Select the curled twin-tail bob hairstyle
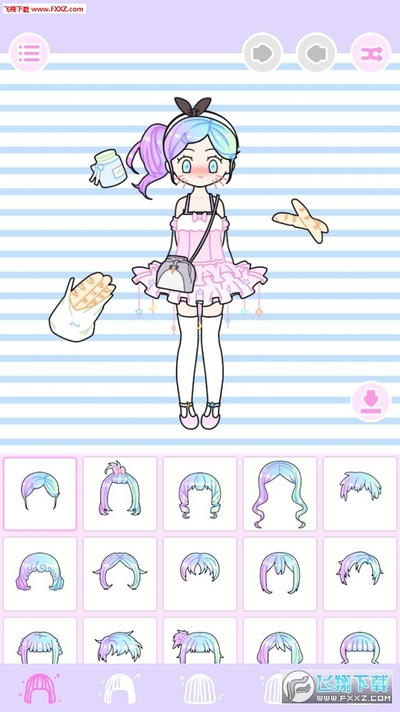Viewport: 400px width, 712px height. point(200,494)
